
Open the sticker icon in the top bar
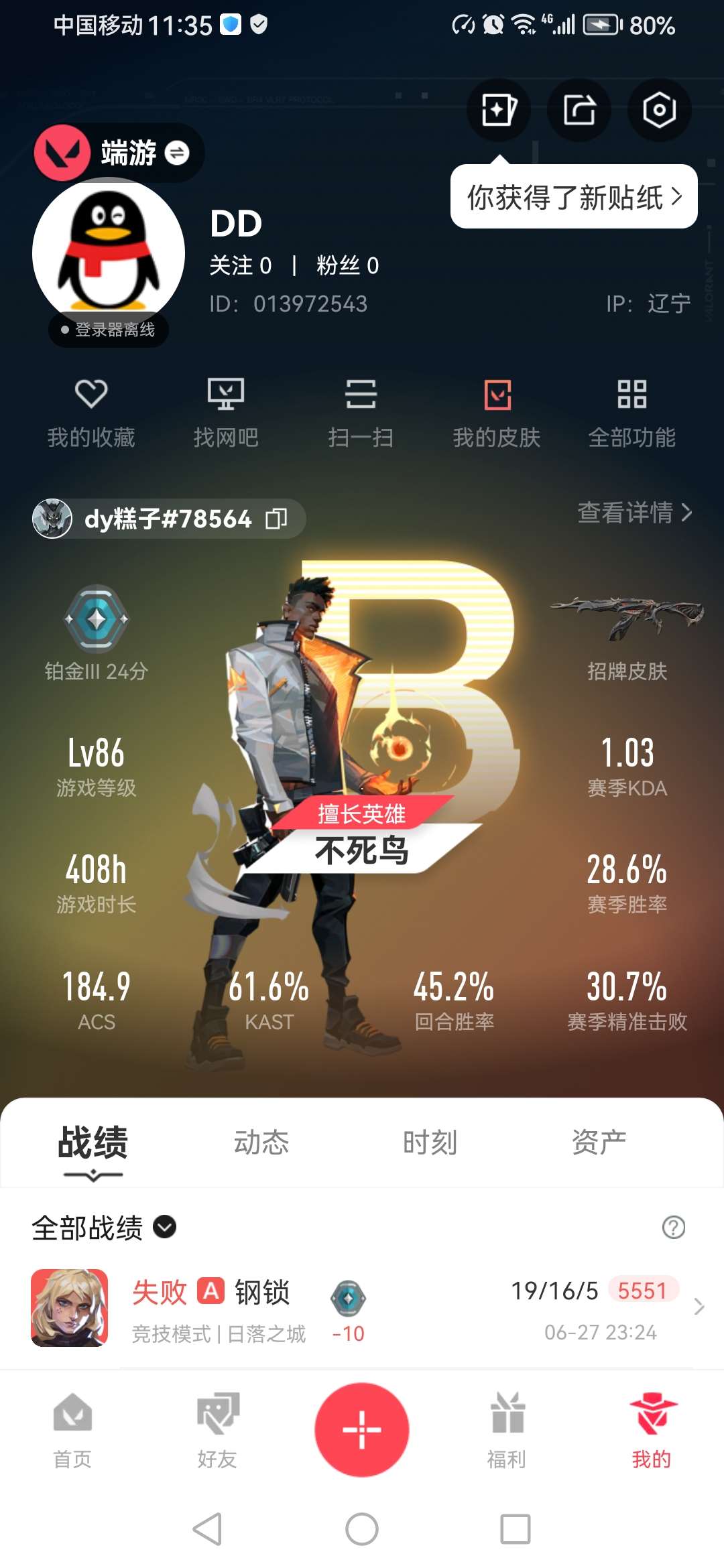click(x=498, y=110)
